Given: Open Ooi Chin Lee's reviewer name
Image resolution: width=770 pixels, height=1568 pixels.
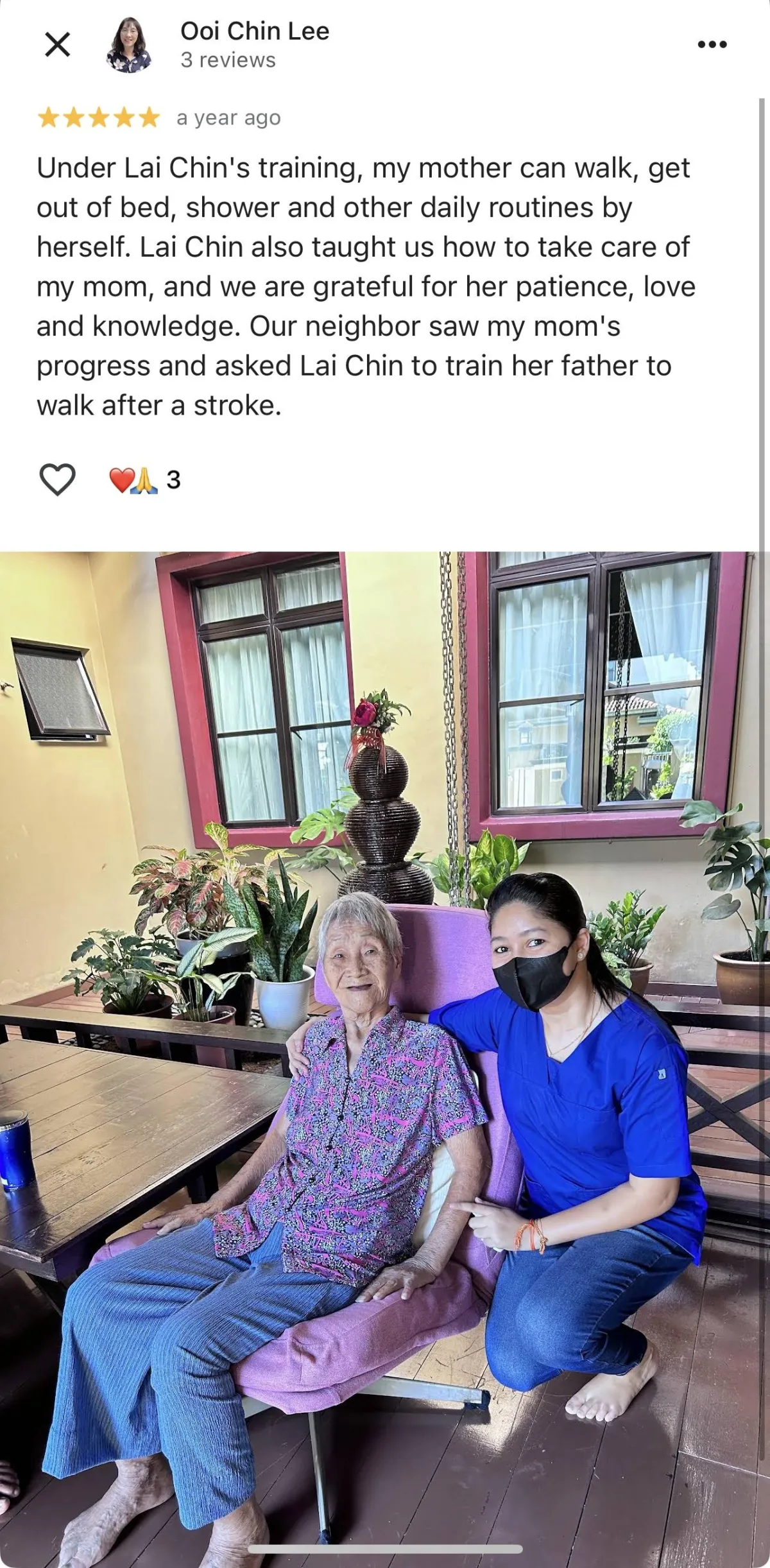Looking at the screenshot, I should pyautogui.click(x=255, y=31).
